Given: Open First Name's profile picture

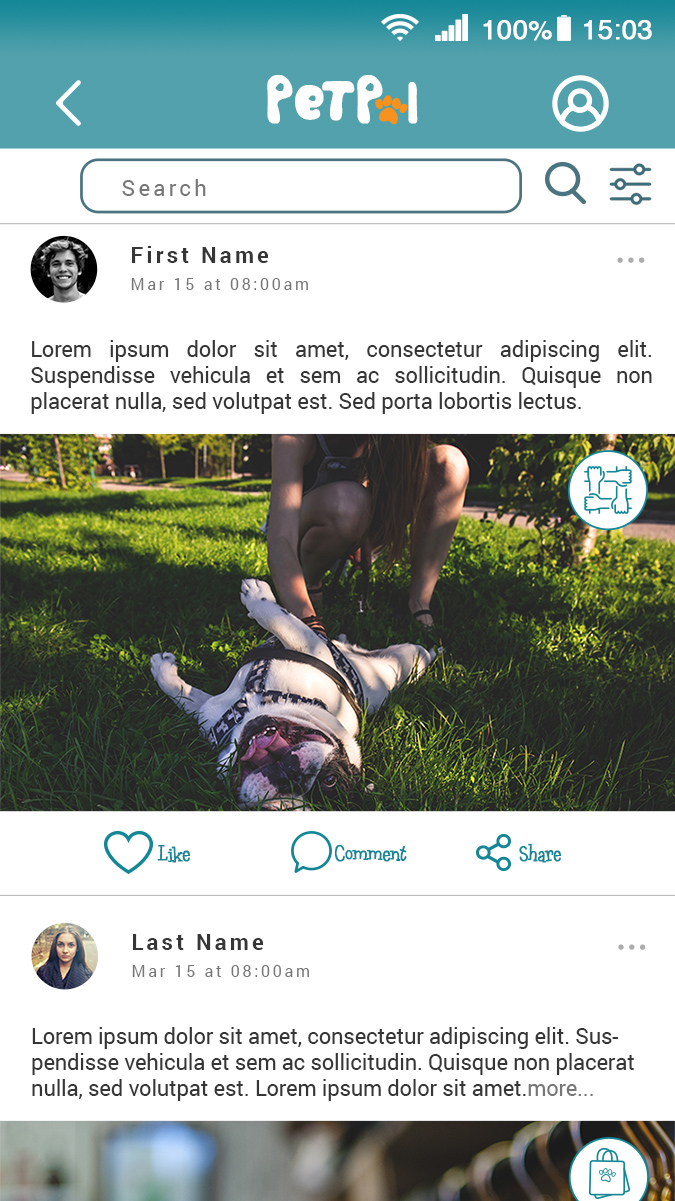Looking at the screenshot, I should (x=64, y=269).
